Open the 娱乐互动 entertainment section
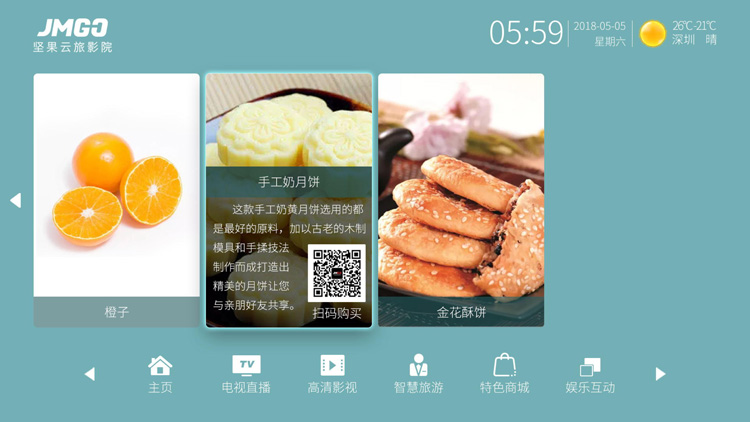The height and width of the screenshot is (422, 750). [590, 374]
